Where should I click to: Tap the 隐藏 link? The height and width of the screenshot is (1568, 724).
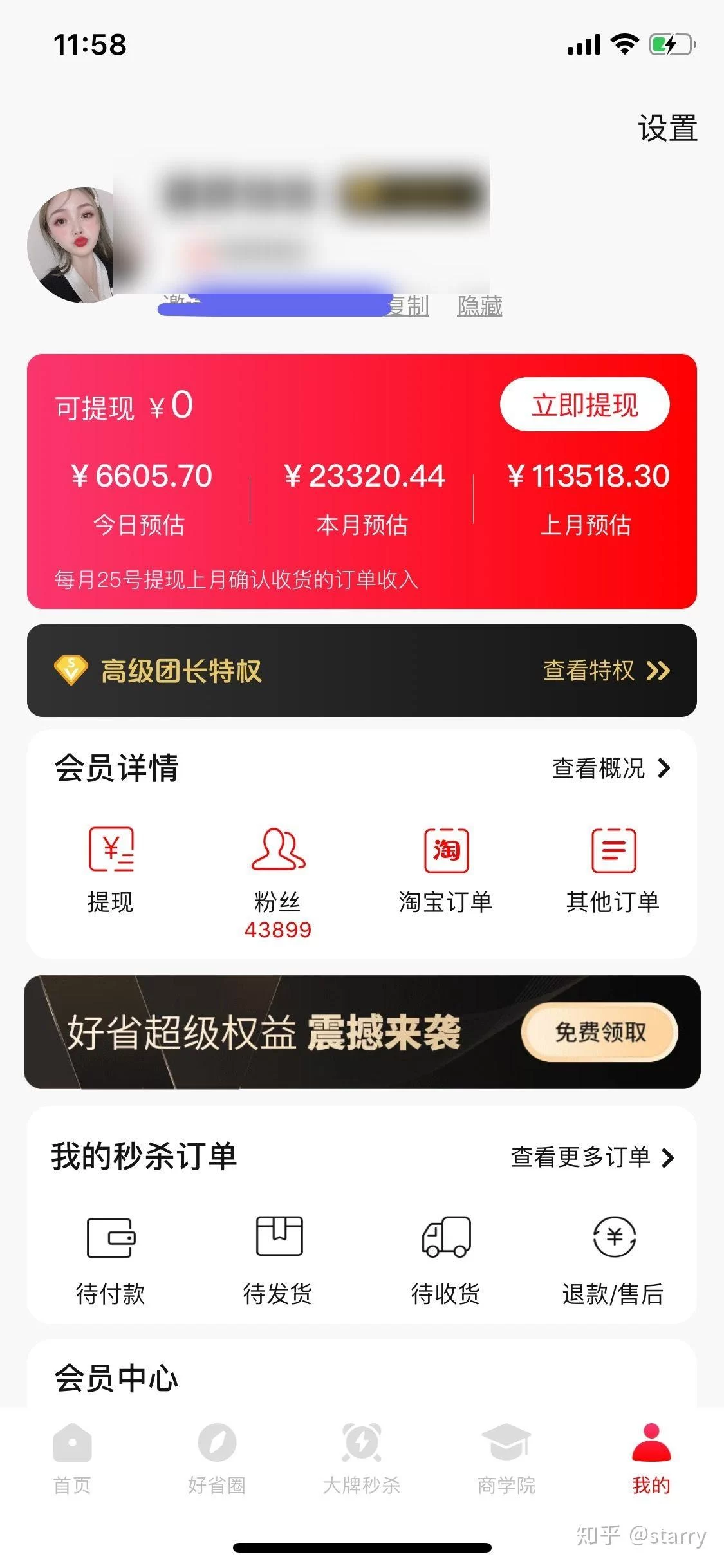click(x=479, y=305)
